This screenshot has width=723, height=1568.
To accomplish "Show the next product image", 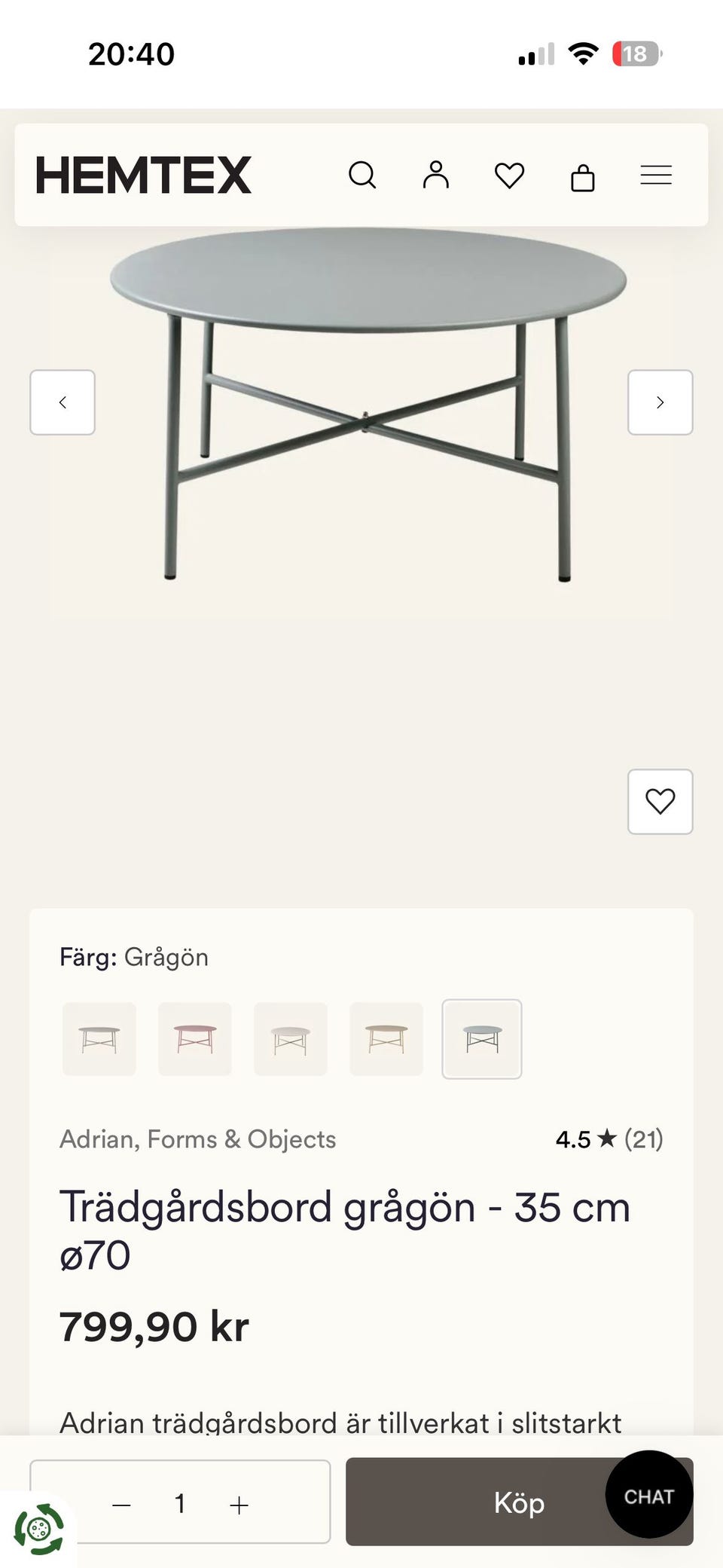I will click(660, 402).
